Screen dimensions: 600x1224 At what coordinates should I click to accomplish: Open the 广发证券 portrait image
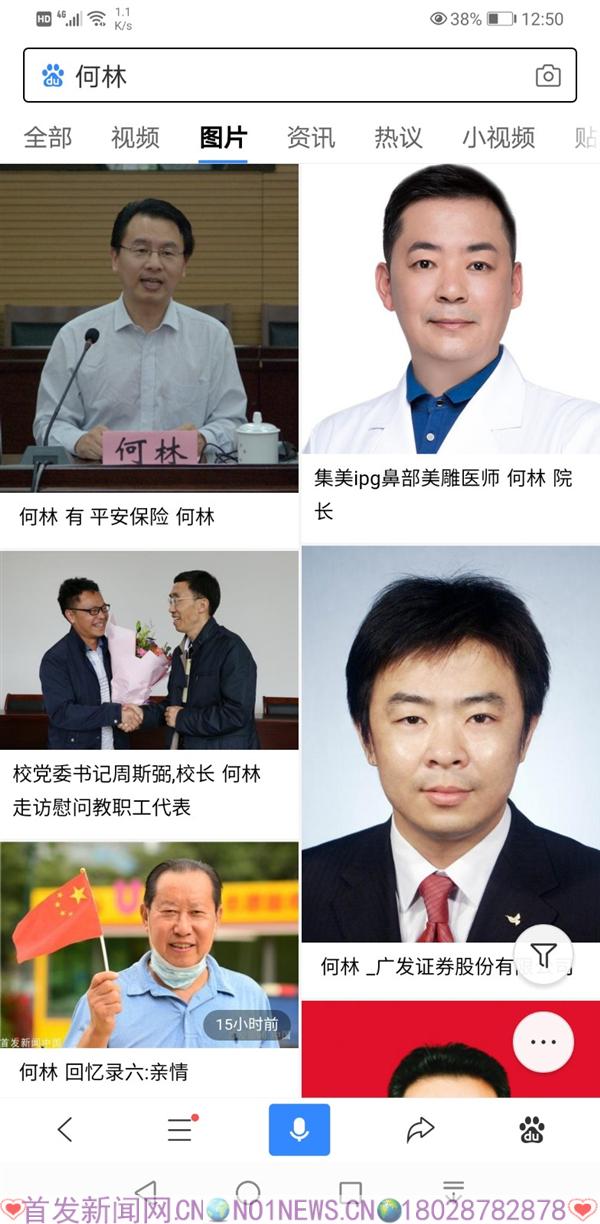[451, 745]
